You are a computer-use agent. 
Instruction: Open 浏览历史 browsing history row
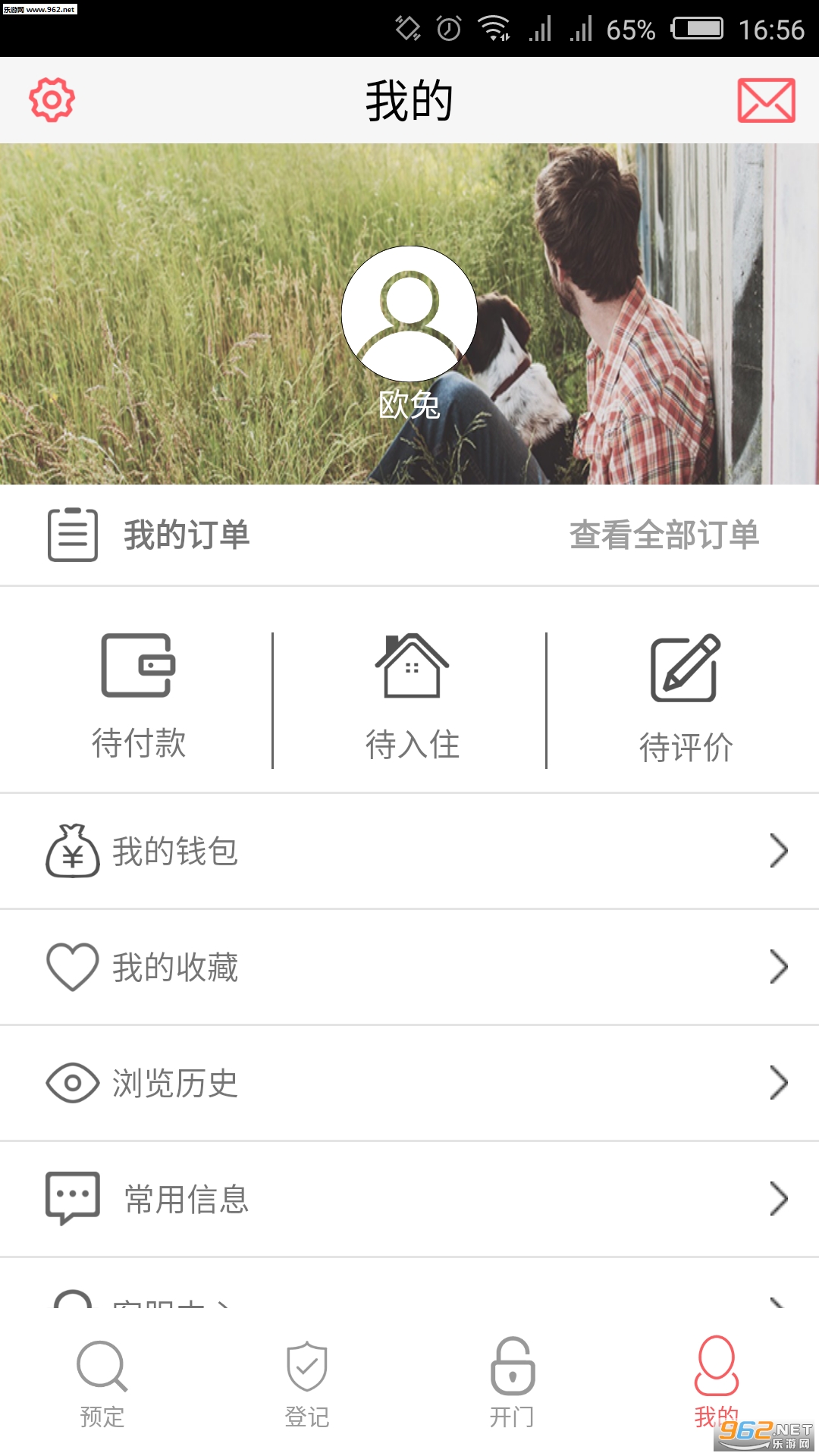tap(409, 1083)
